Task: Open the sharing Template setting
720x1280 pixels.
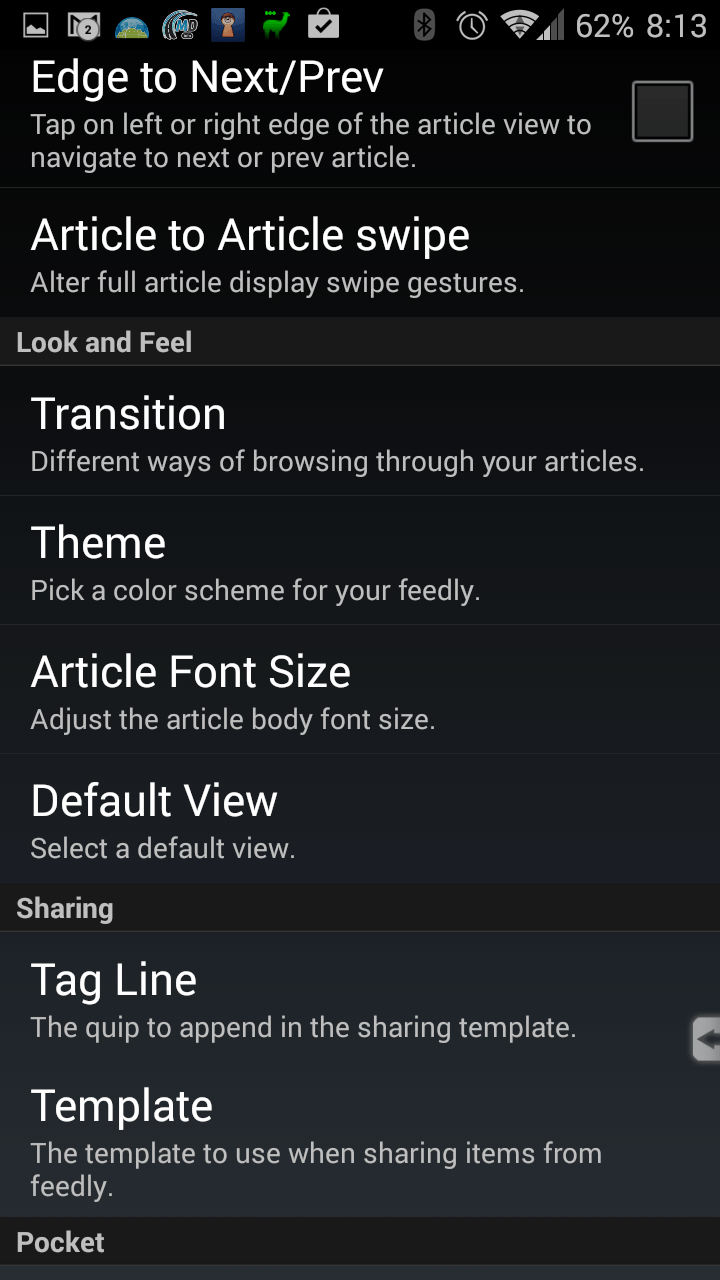Action: click(360, 1140)
